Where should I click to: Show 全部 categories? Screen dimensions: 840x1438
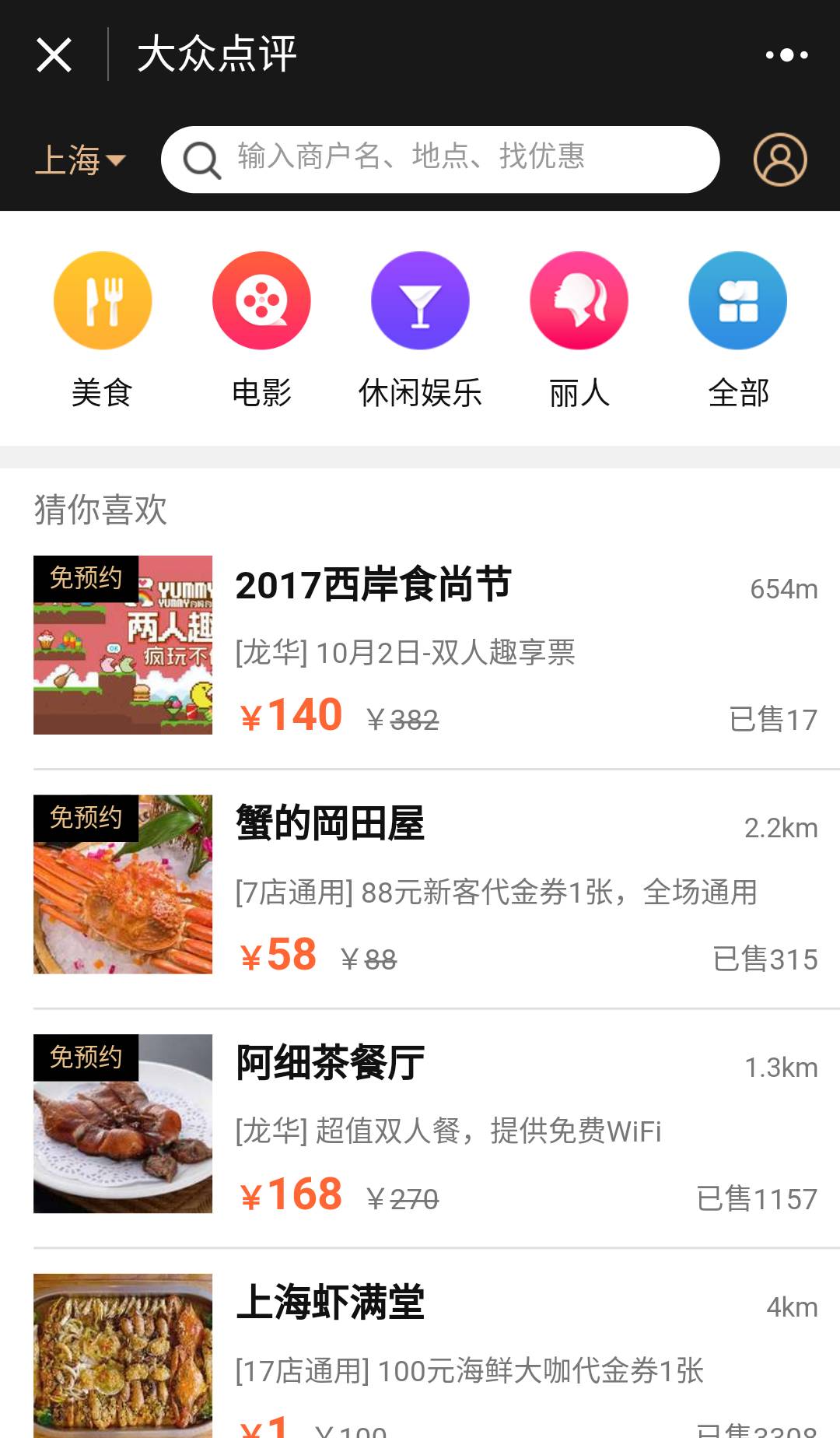[737, 328]
